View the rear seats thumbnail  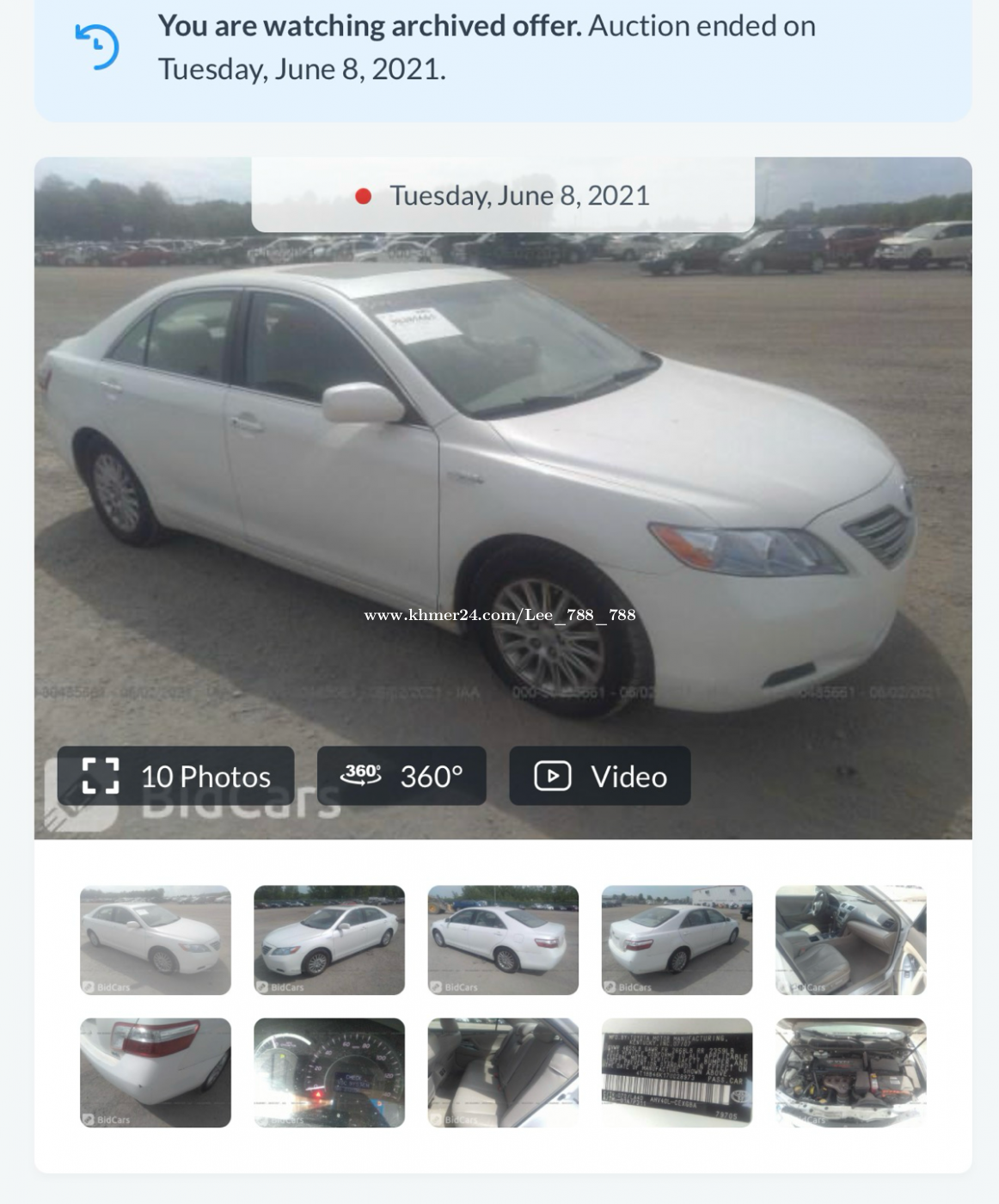(x=503, y=1072)
